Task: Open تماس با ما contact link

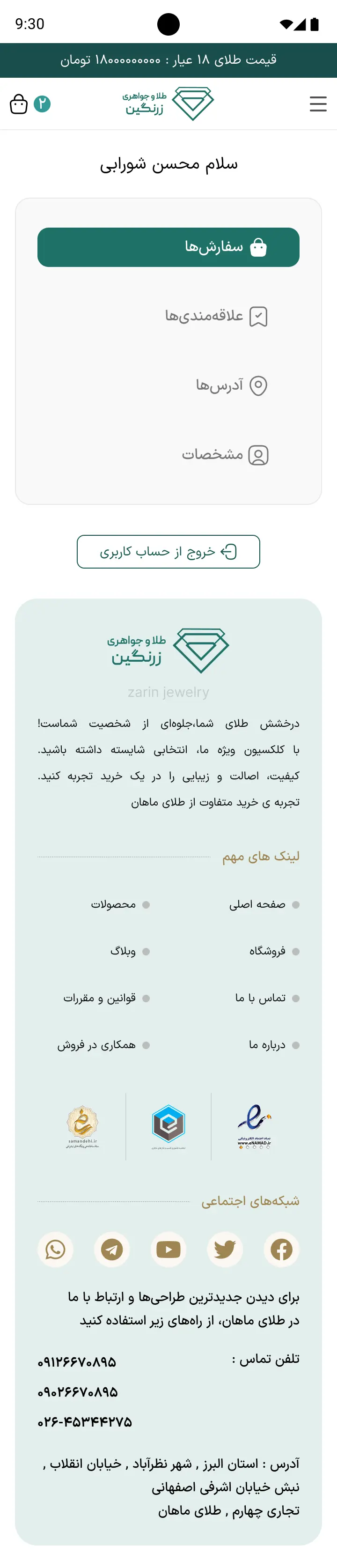Action: tap(260, 998)
